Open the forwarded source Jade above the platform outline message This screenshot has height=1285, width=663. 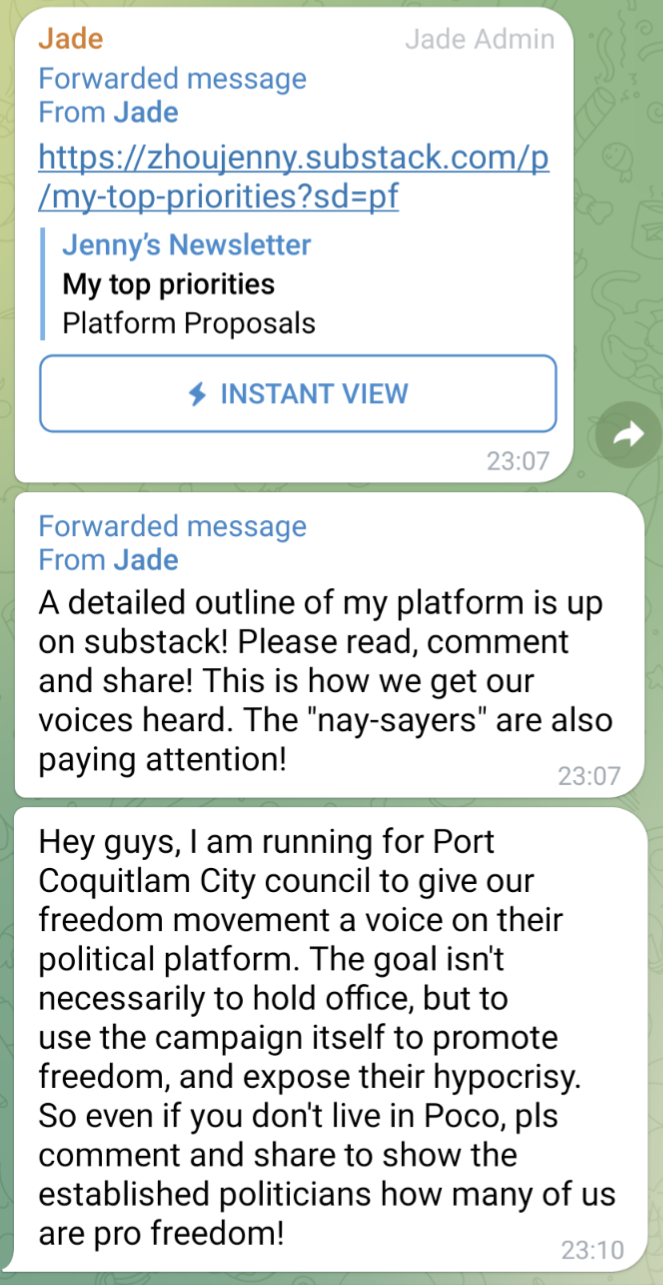145,560
